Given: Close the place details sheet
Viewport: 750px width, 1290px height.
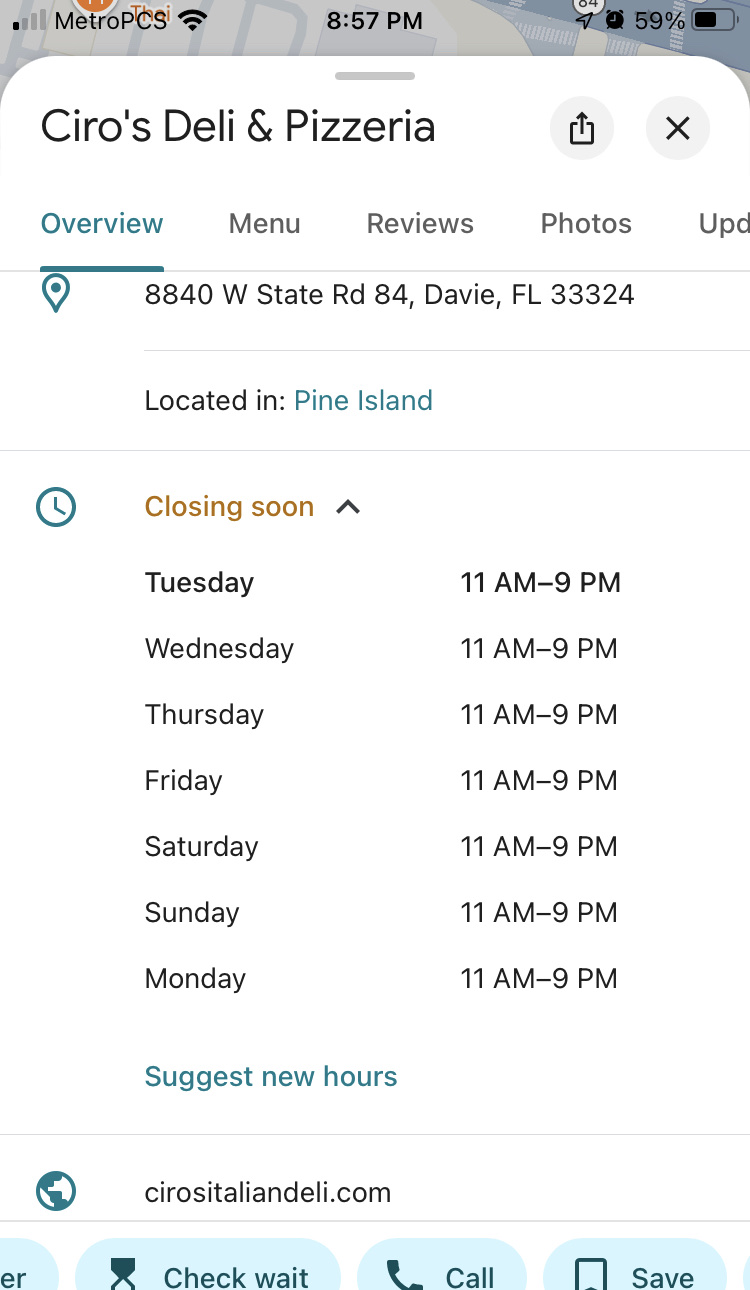Looking at the screenshot, I should click(x=678, y=128).
